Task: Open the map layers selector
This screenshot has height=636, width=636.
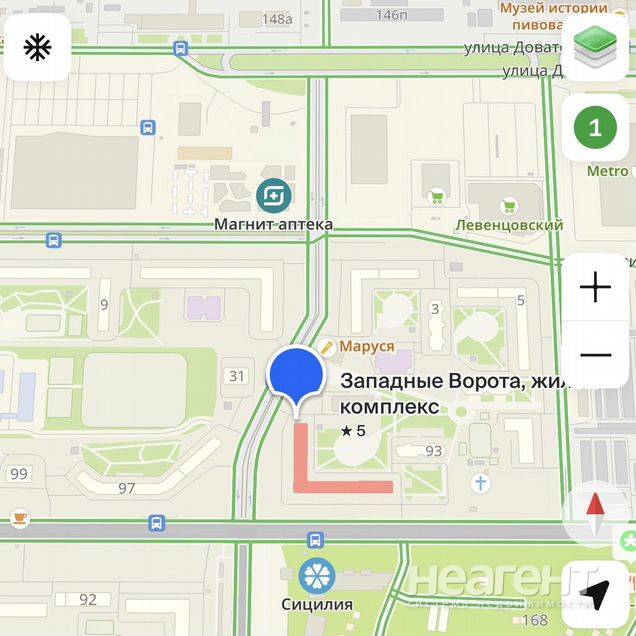Action: tap(595, 47)
